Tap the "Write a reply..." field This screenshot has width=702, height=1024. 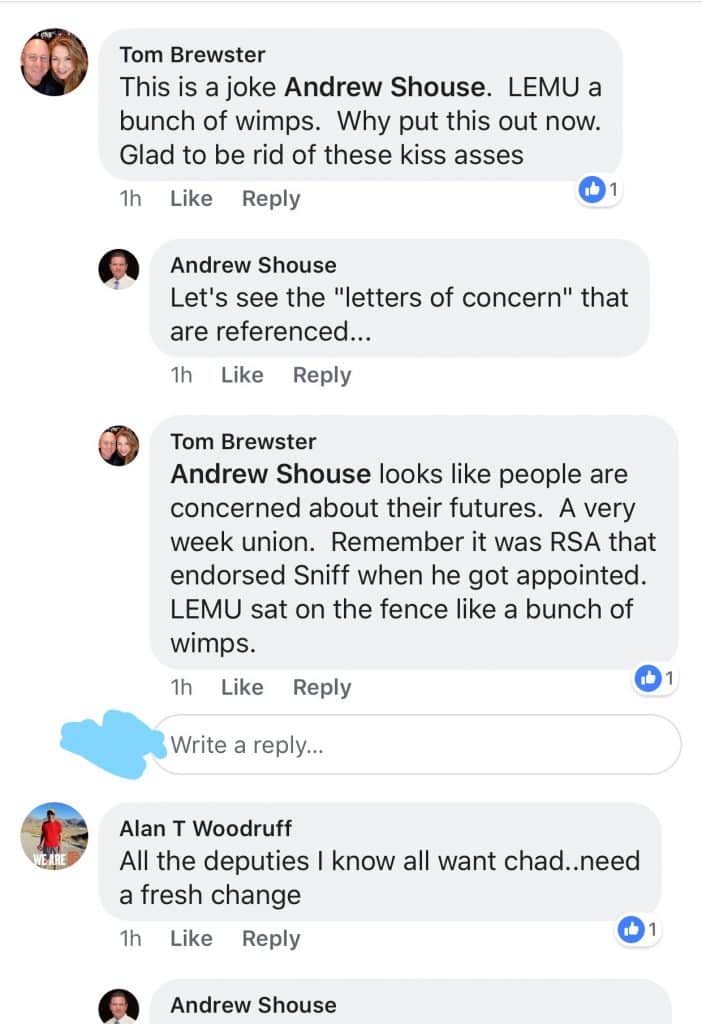pos(415,745)
